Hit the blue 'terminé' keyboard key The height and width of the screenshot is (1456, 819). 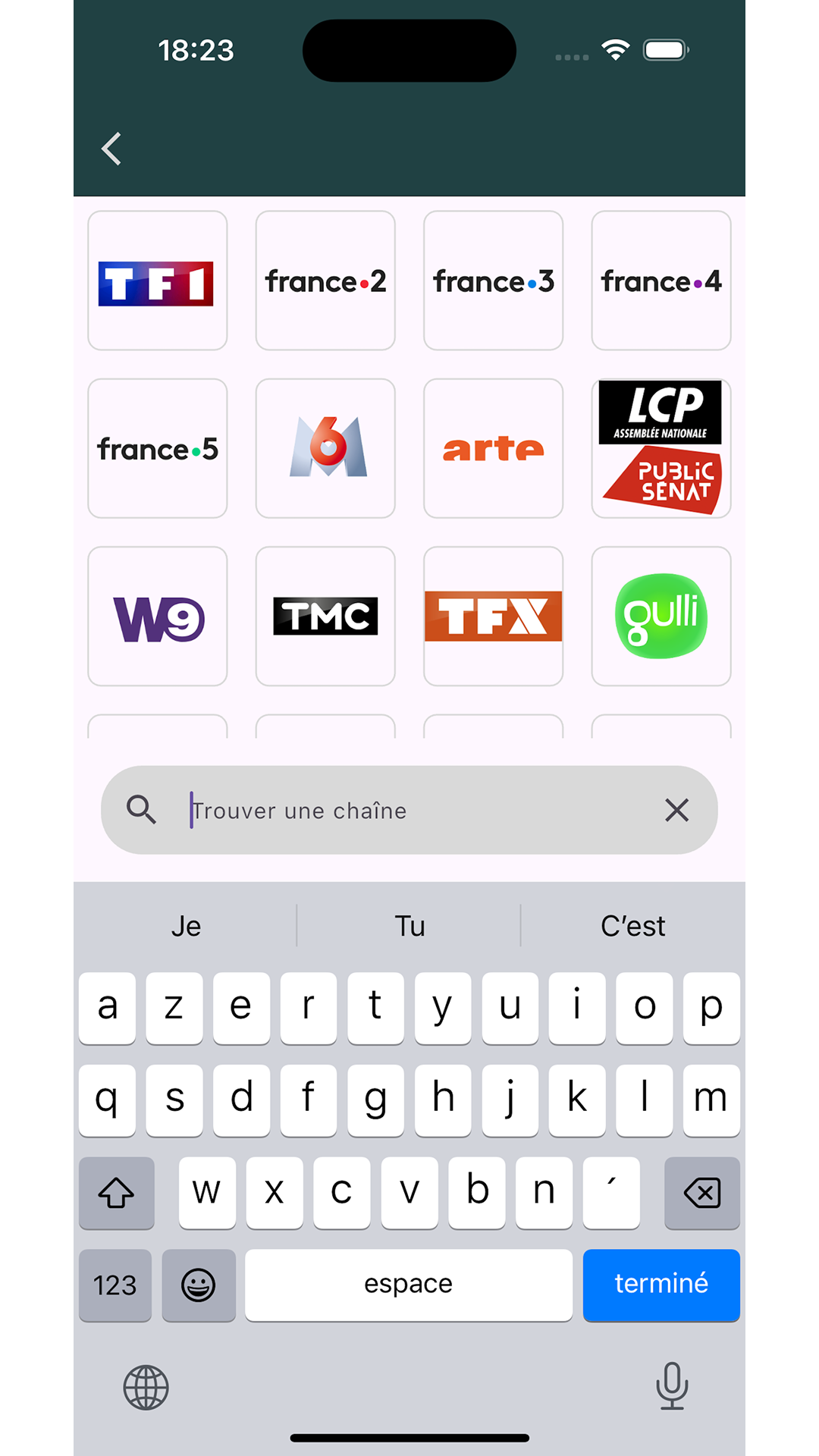click(661, 1285)
